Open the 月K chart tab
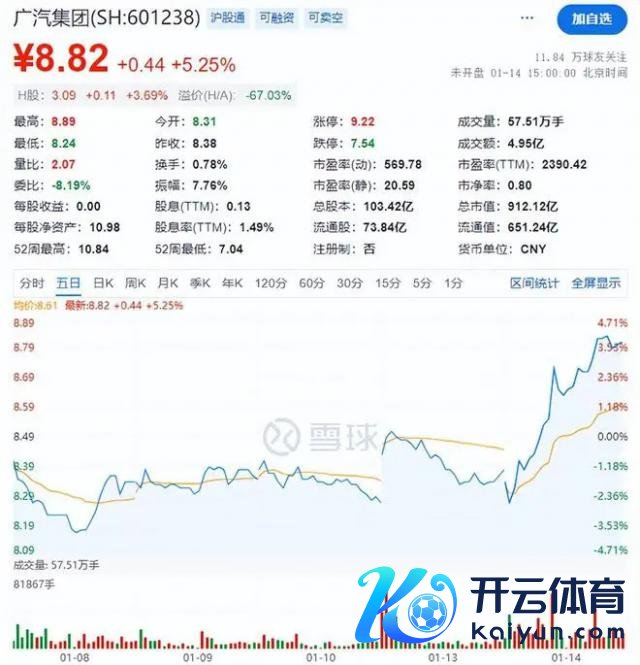The height and width of the screenshot is (665, 640). point(169,283)
